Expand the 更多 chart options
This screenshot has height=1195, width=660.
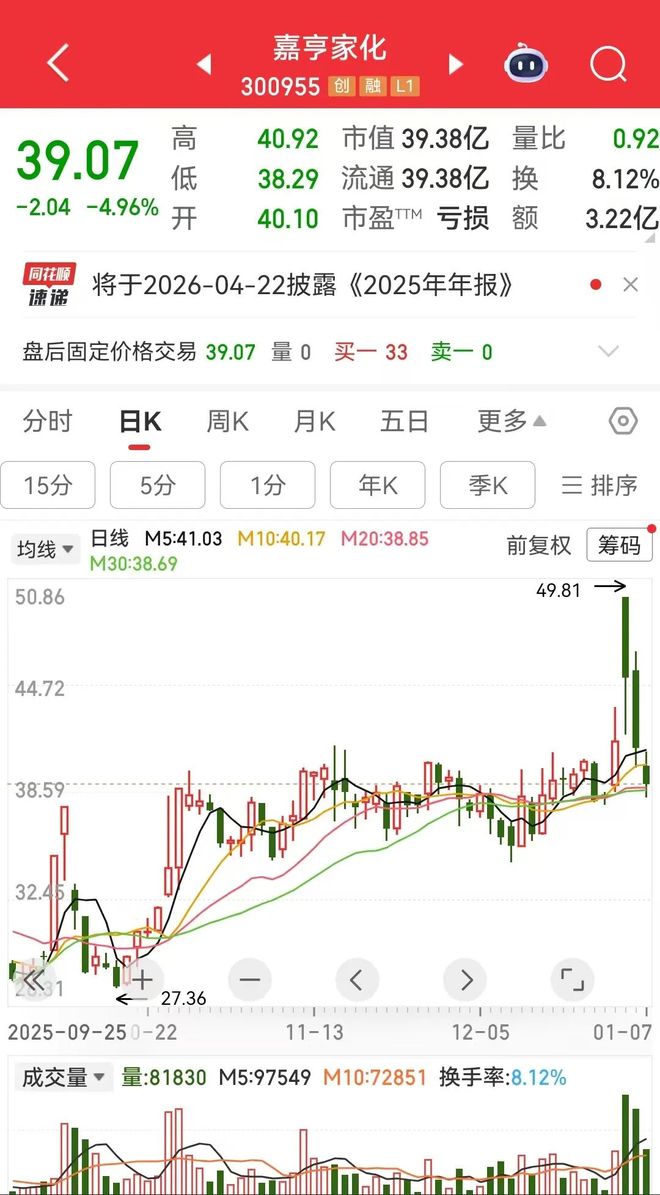click(511, 421)
